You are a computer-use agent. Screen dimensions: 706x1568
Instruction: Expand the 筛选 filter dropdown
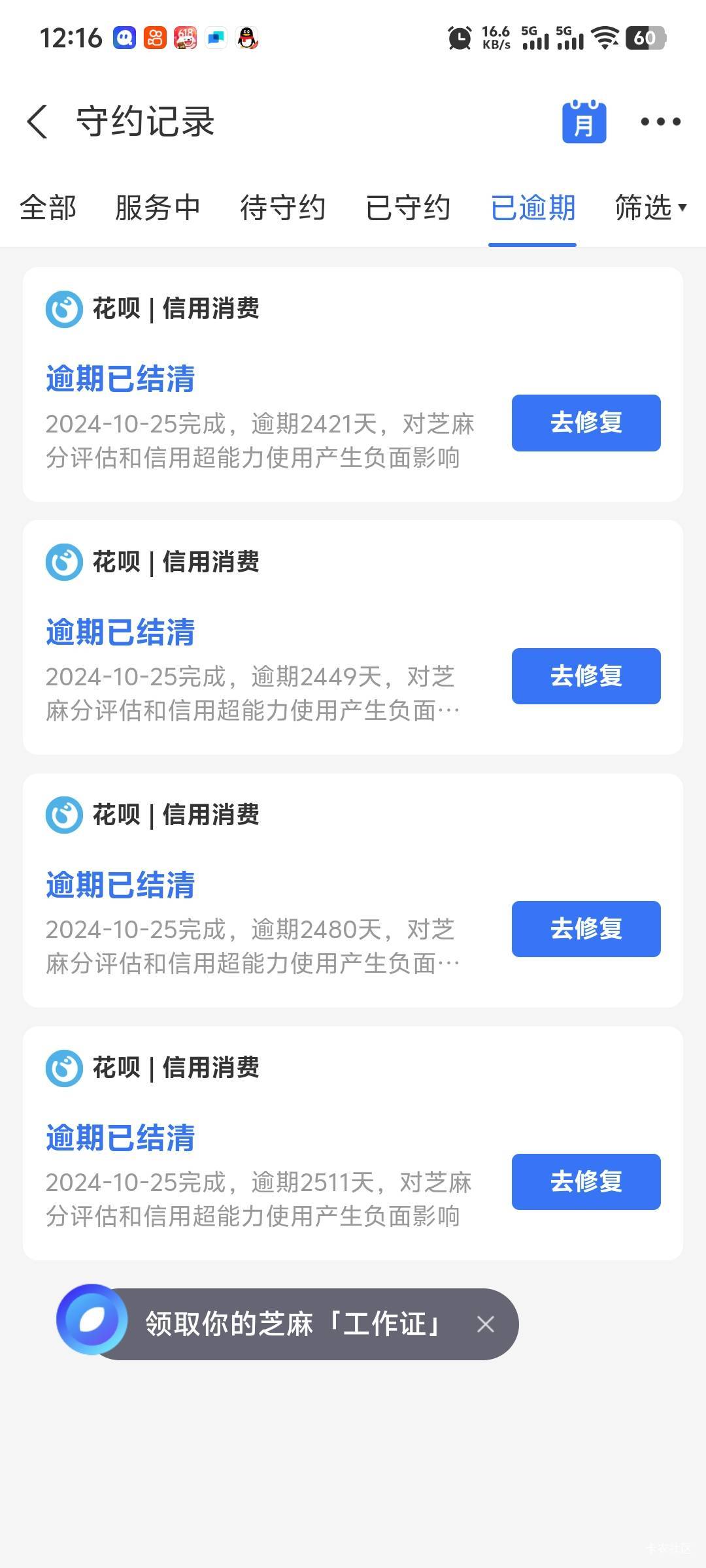[651, 208]
